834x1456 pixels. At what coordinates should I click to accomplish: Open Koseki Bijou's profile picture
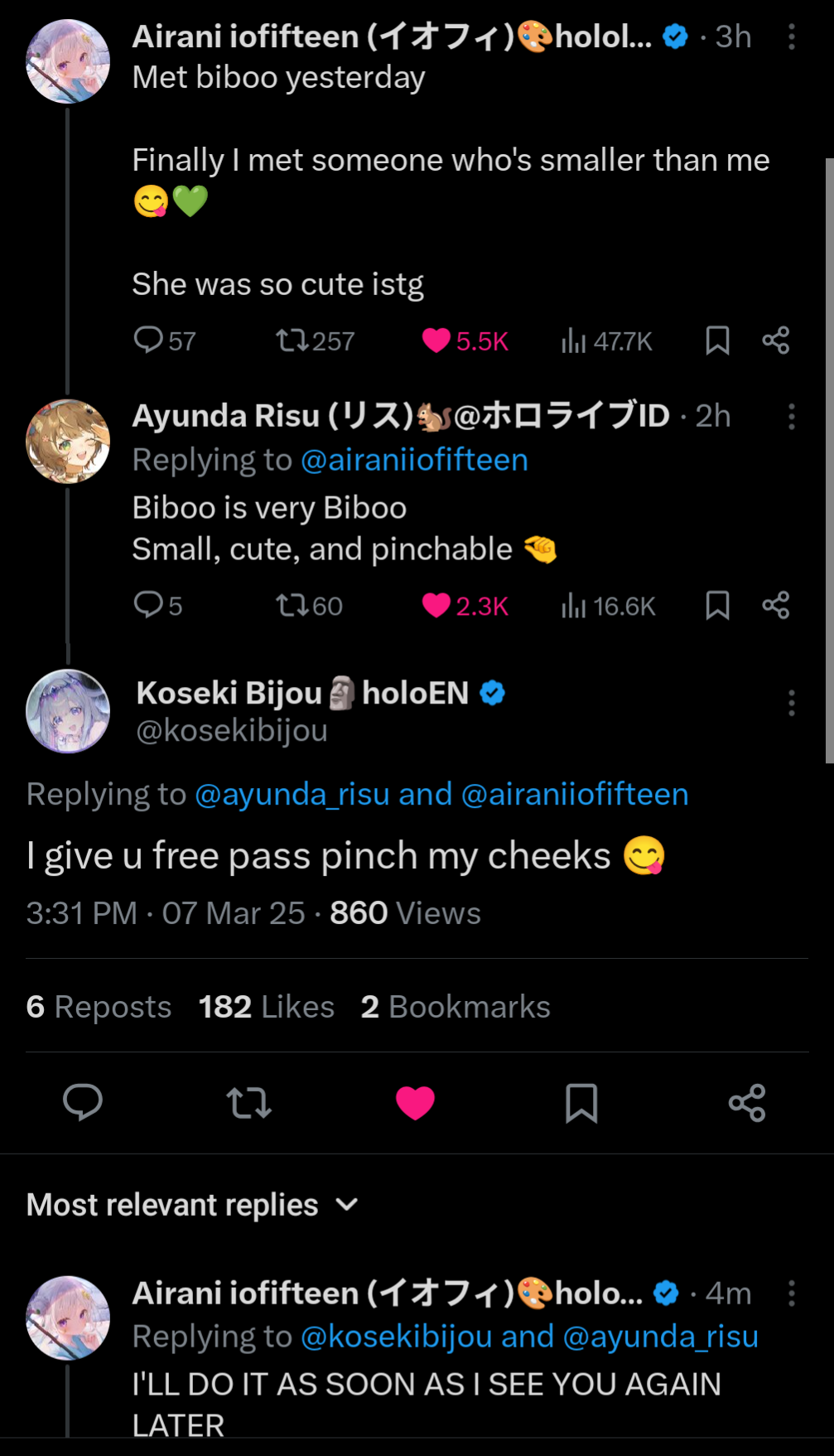(68, 711)
